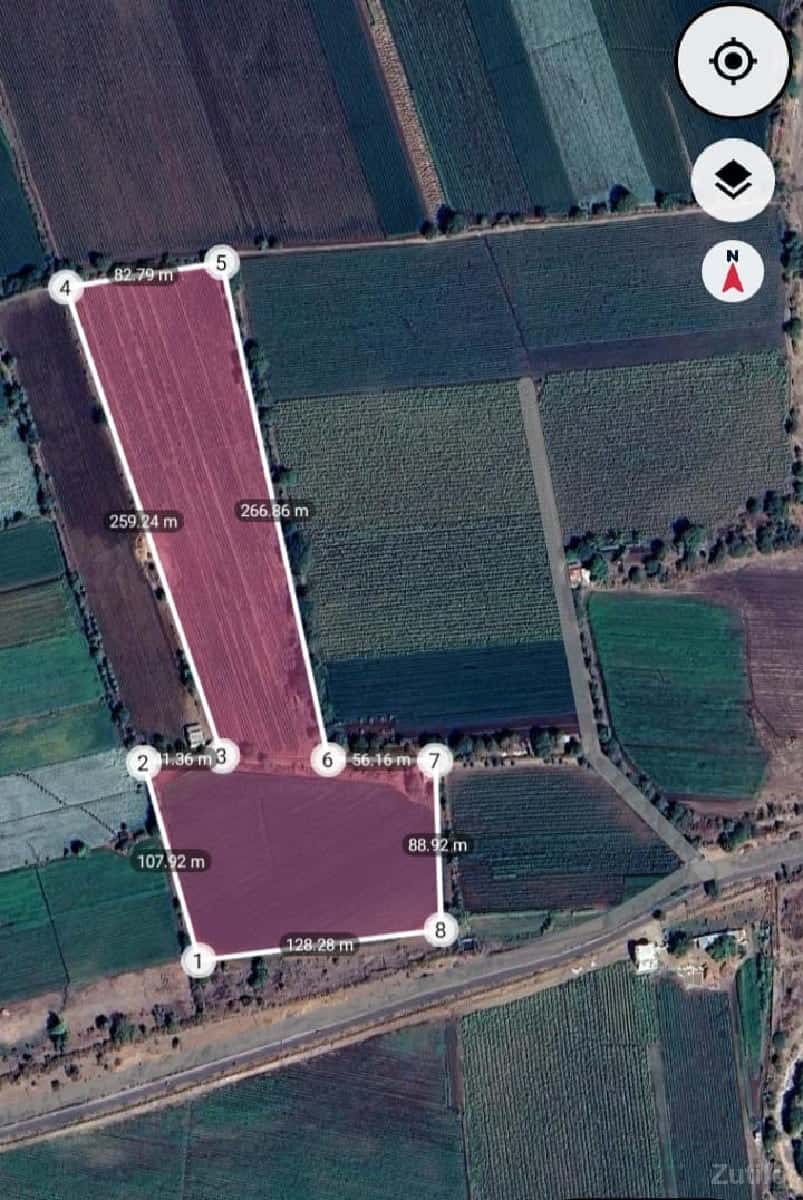803x1200 pixels.
Task: Select boundary point 8
Action: [440, 929]
